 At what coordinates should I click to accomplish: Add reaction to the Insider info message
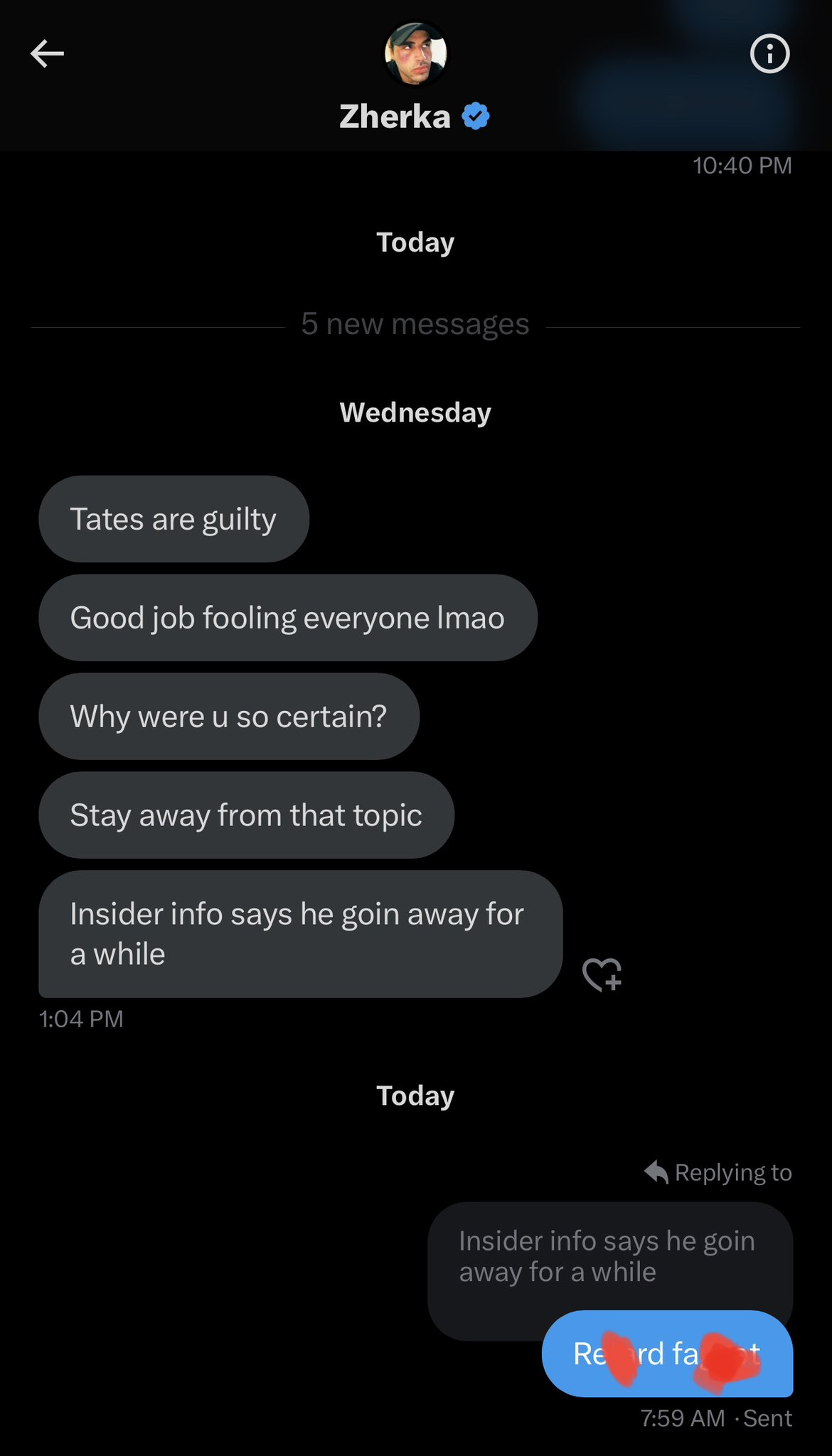tap(602, 974)
